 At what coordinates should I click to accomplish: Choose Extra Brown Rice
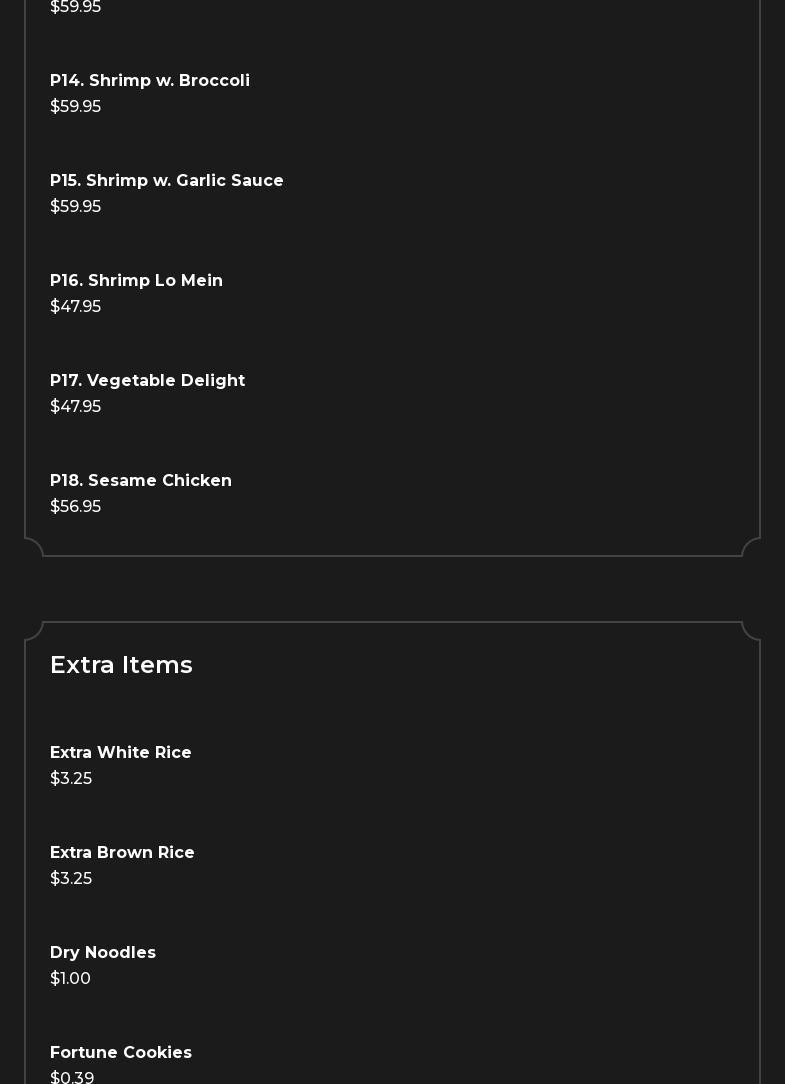click(x=122, y=853)
